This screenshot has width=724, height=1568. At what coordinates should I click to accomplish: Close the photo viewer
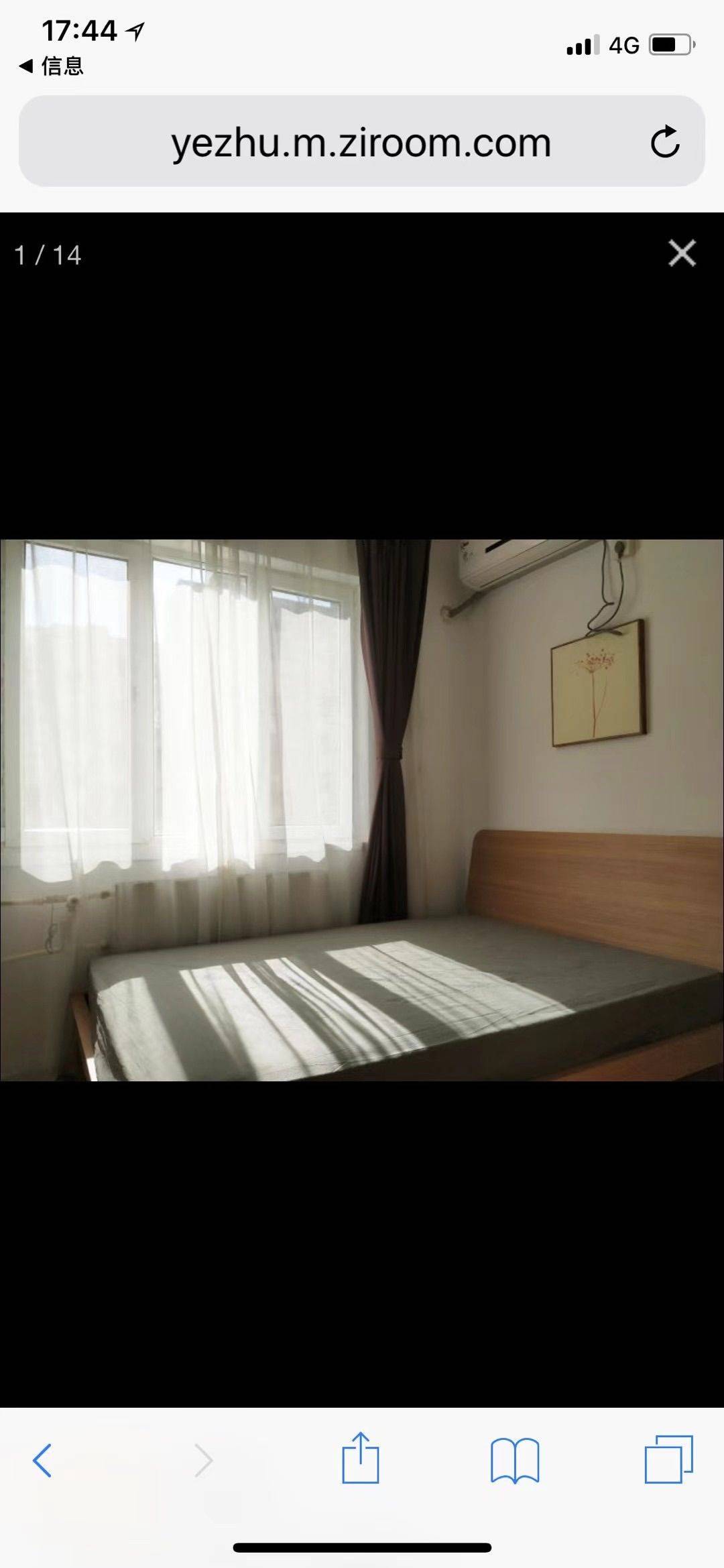tap(682, 253)
